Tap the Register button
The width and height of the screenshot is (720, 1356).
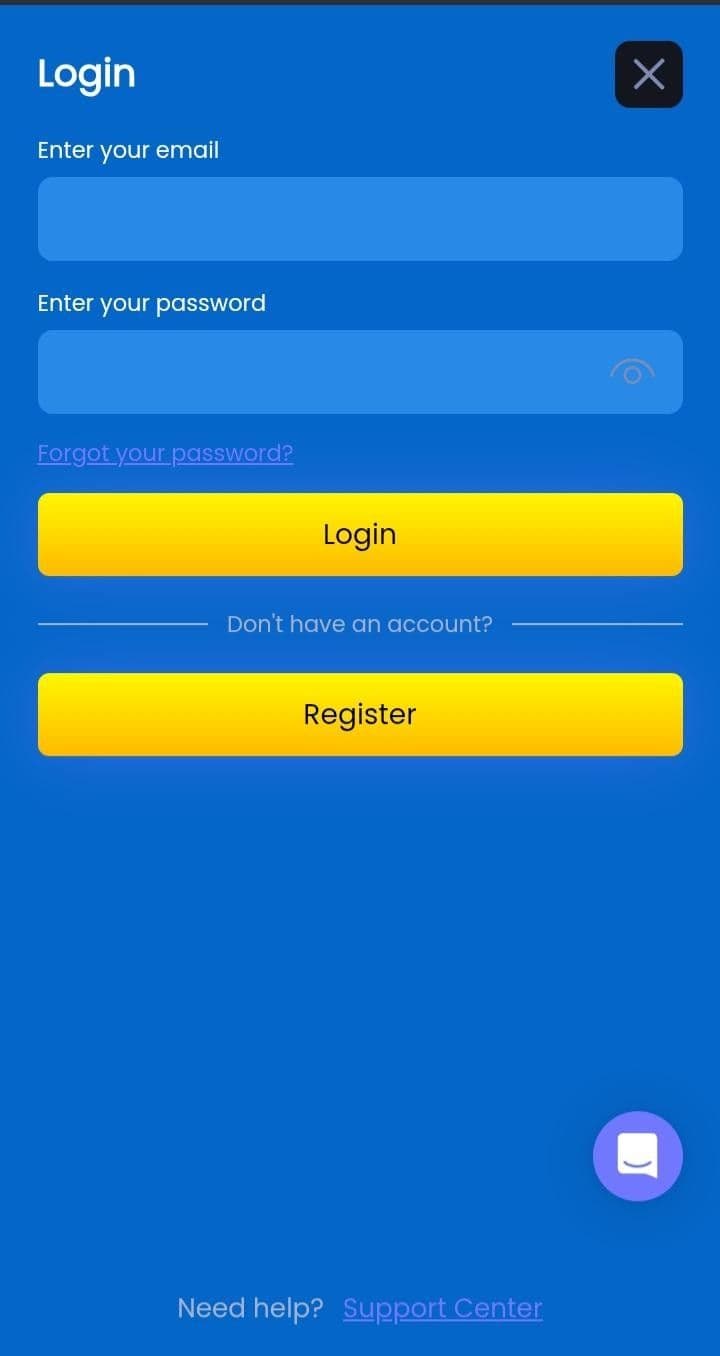[360, 714]
